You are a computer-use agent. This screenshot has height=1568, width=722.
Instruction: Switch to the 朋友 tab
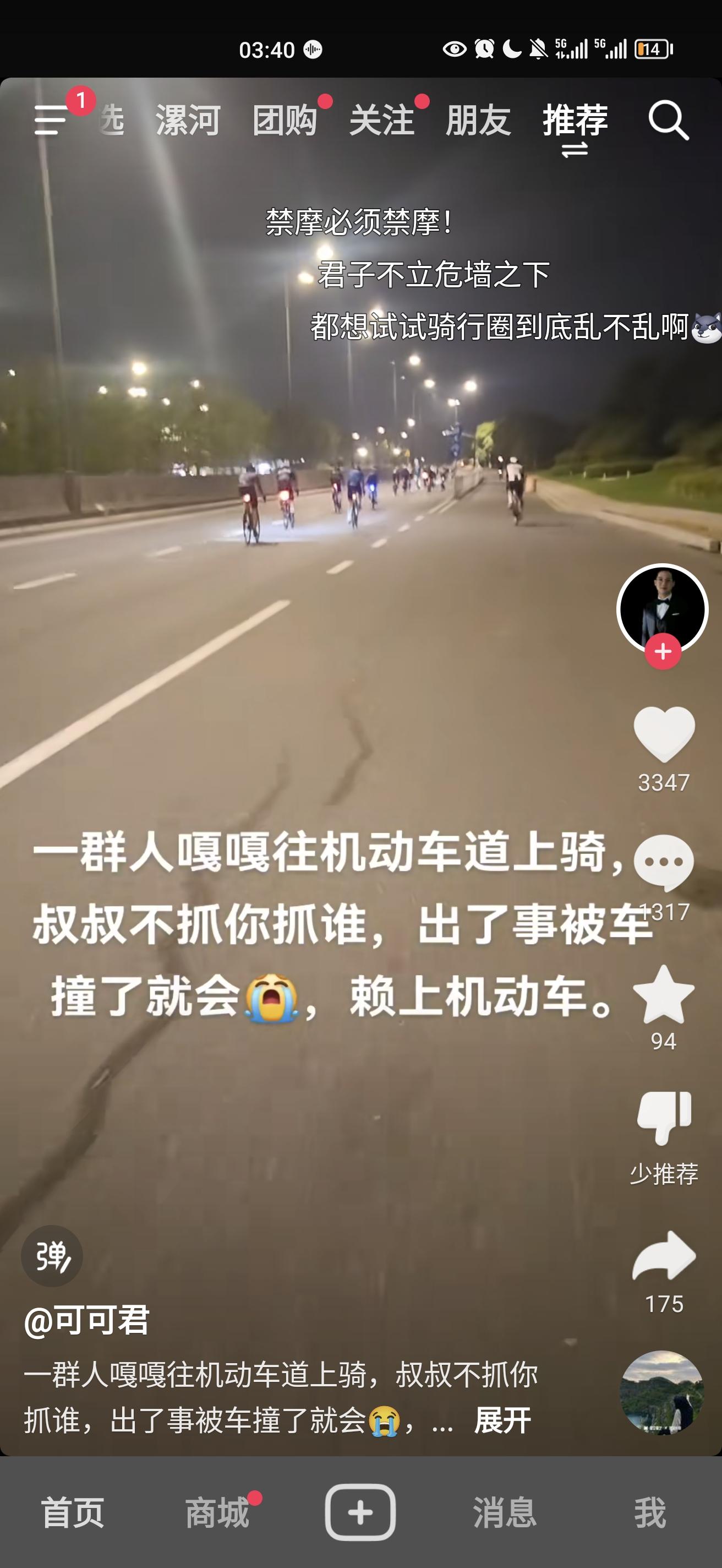[x=478, y=120]
